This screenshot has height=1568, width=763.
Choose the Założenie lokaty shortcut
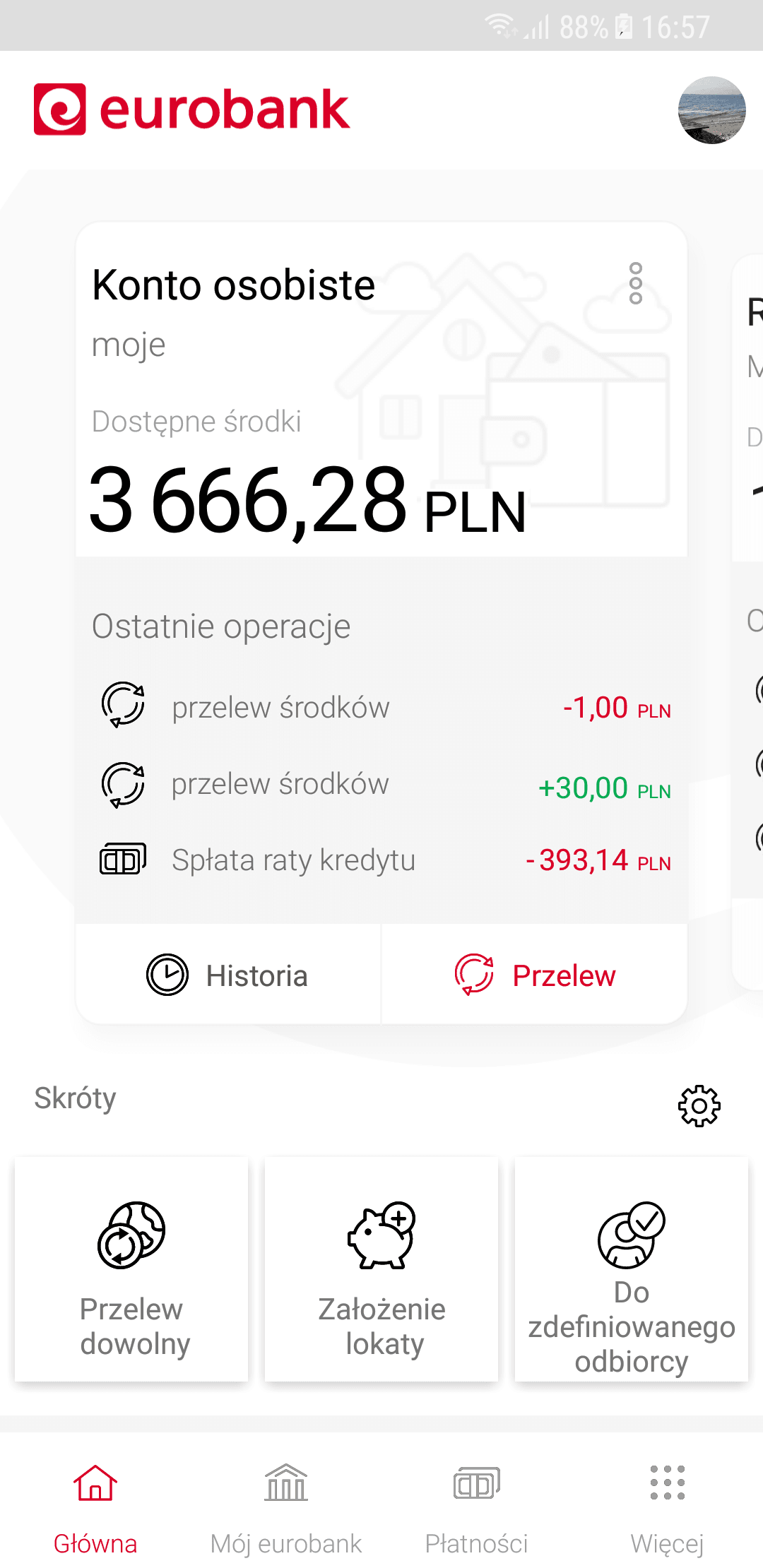pyautogui.click(x=381, y=1269)
